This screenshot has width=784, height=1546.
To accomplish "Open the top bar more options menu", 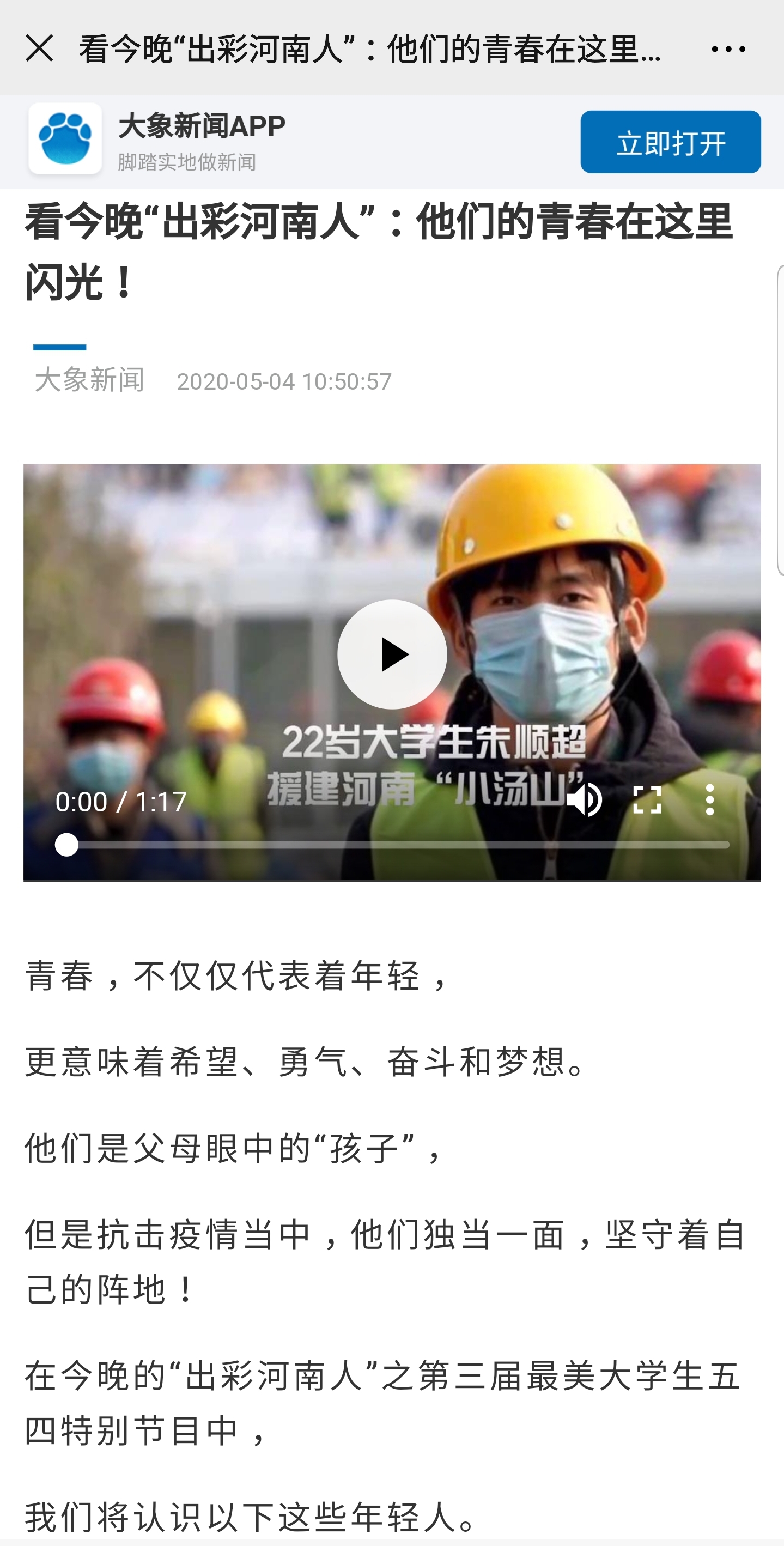I will coord(728,48).
